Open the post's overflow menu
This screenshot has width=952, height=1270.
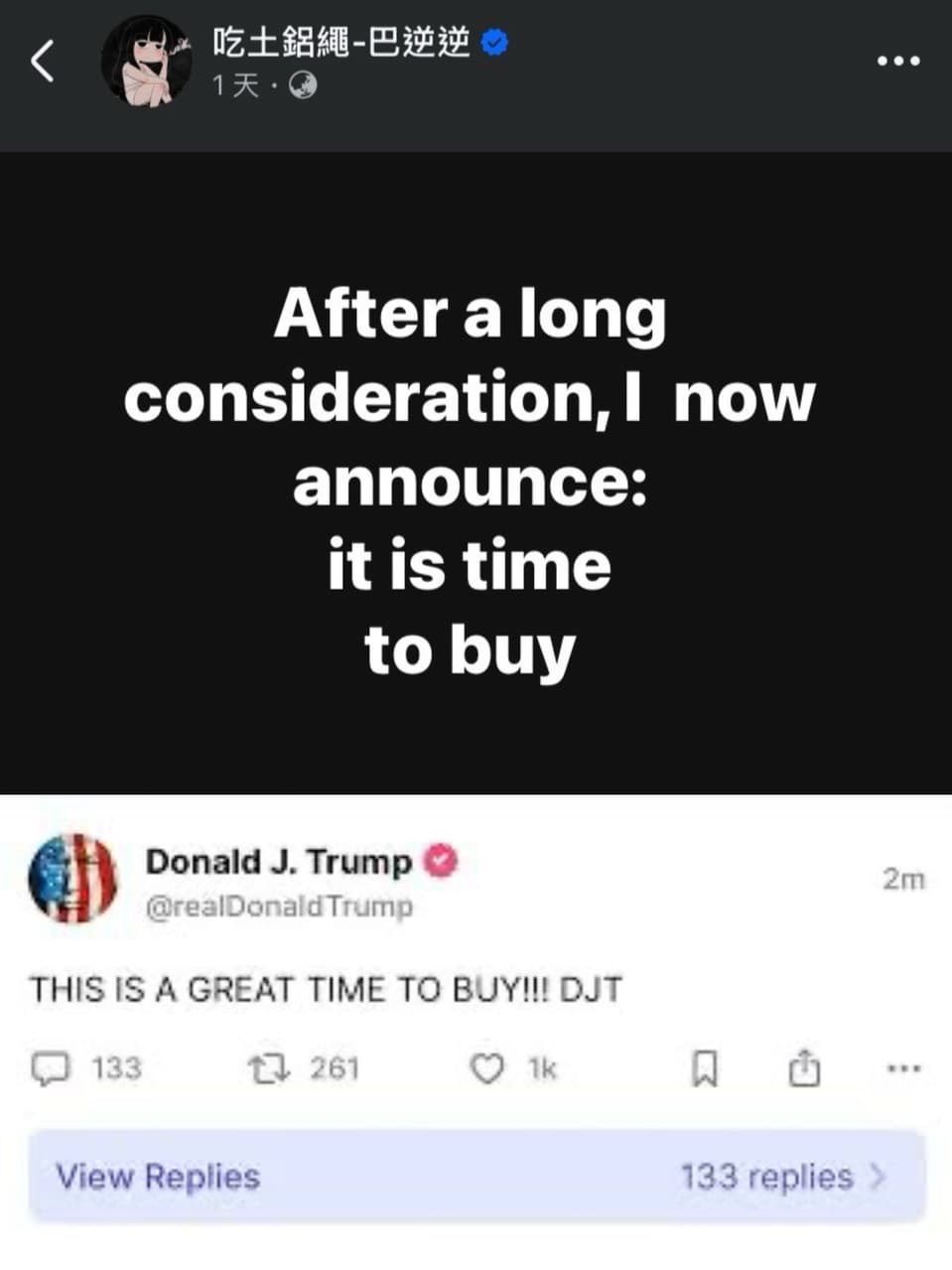point(898,62)
